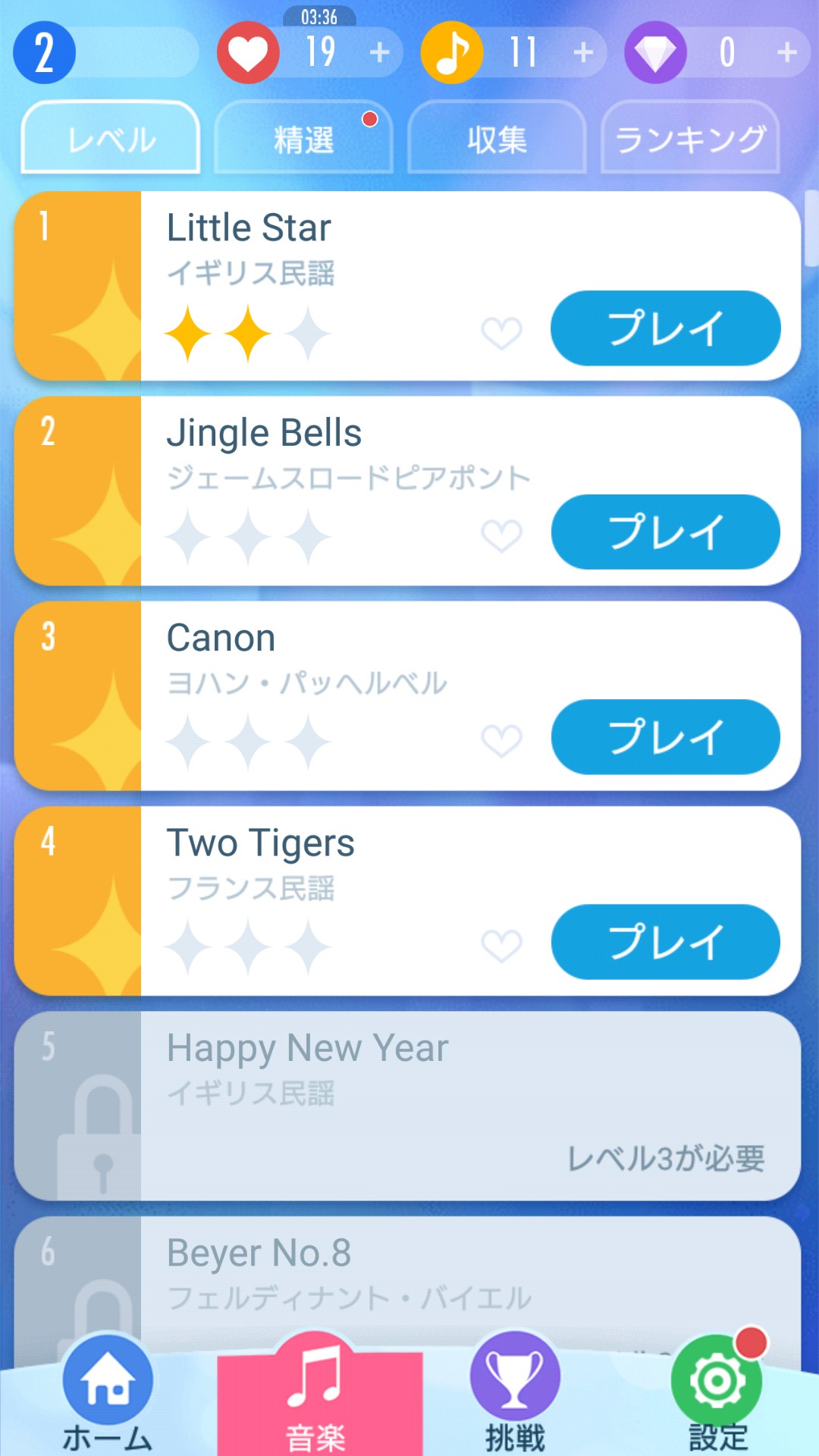Buy diamonds using the plus icon
The image size is (819, 1456).
pyautogui.click(x=787, y=52)
